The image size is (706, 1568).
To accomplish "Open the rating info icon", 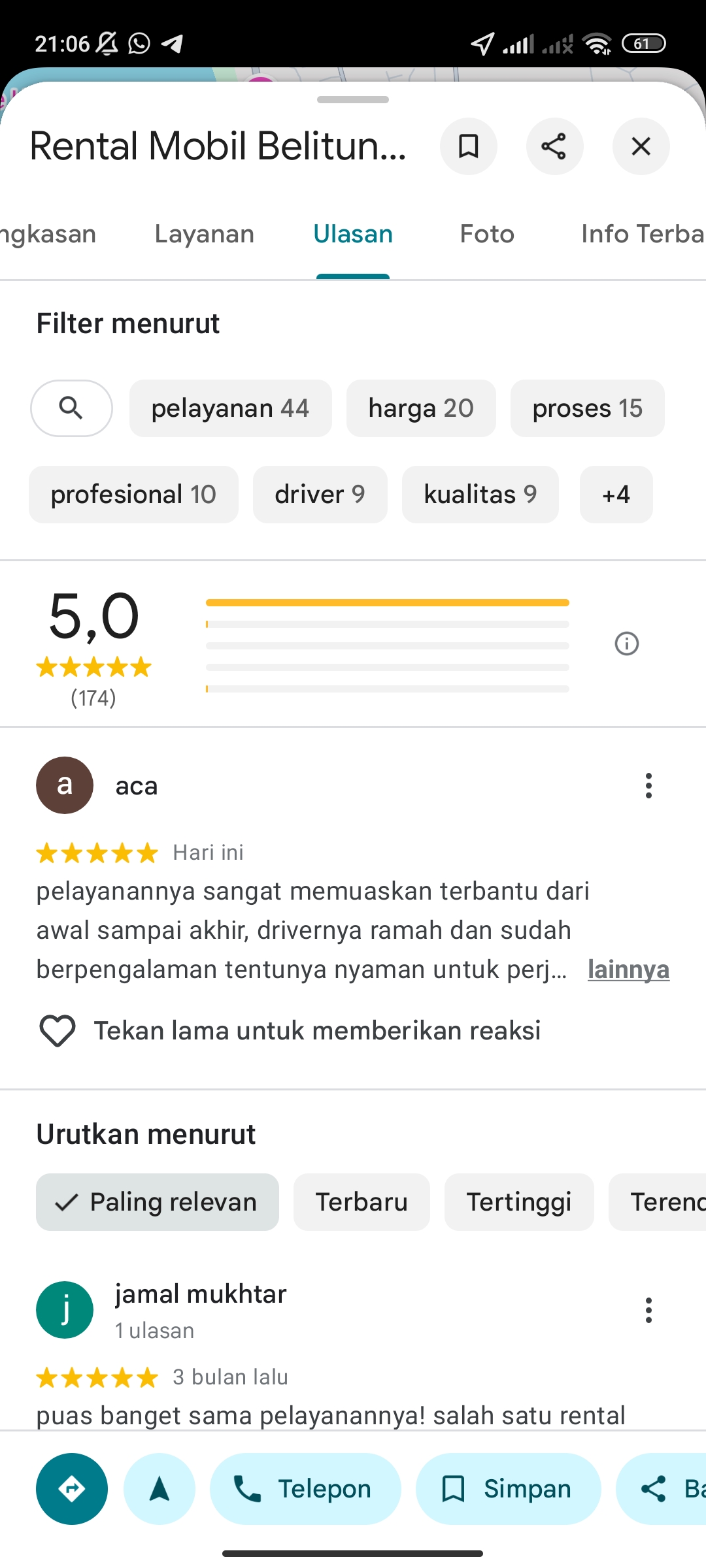I will tap(626, 644).
